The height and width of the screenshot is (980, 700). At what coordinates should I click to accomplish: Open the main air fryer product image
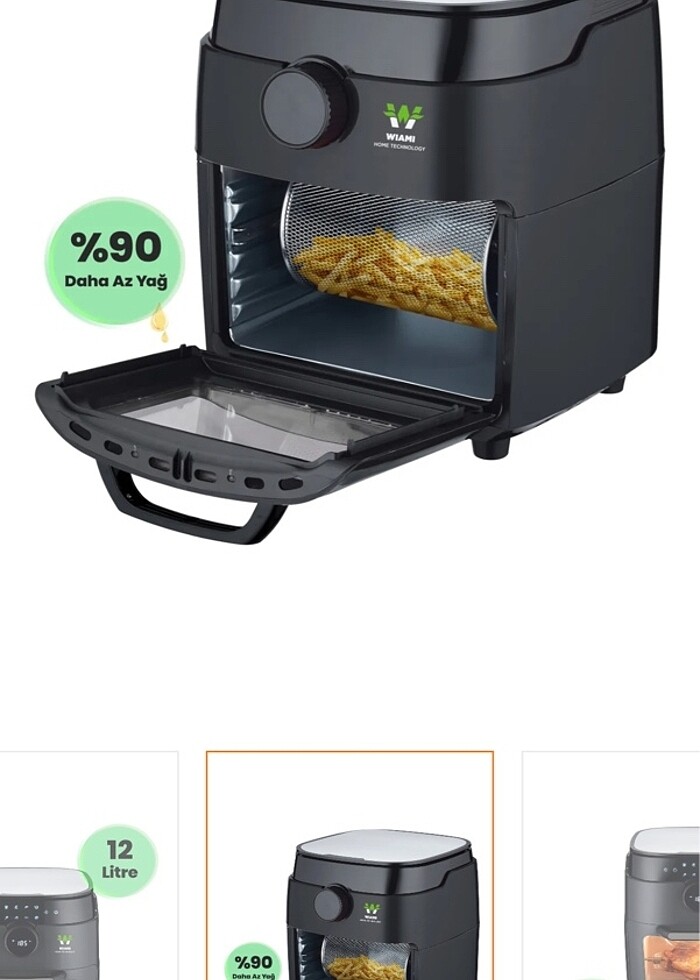pos(350,270)
